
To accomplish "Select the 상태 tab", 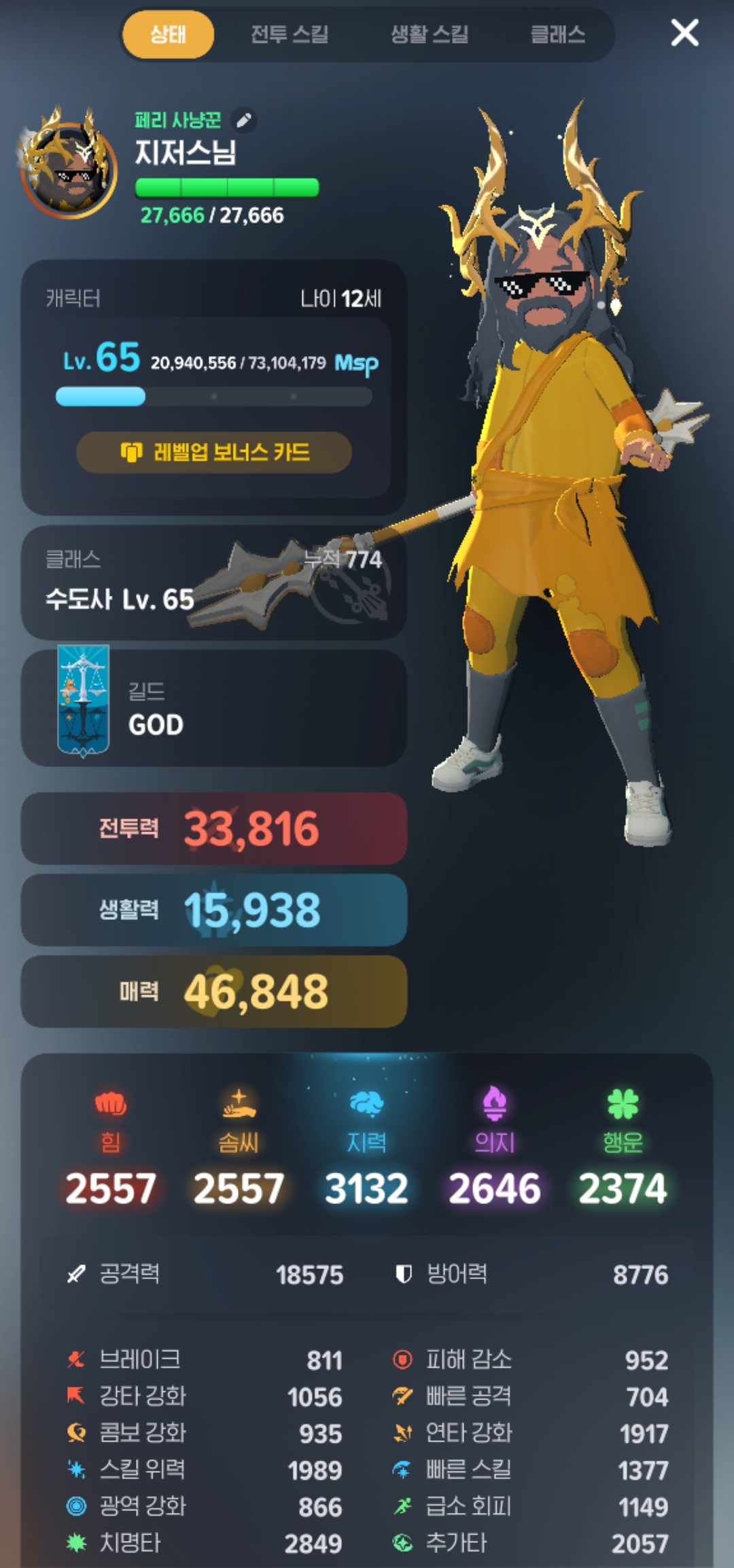I will click(x=168, y=34).
